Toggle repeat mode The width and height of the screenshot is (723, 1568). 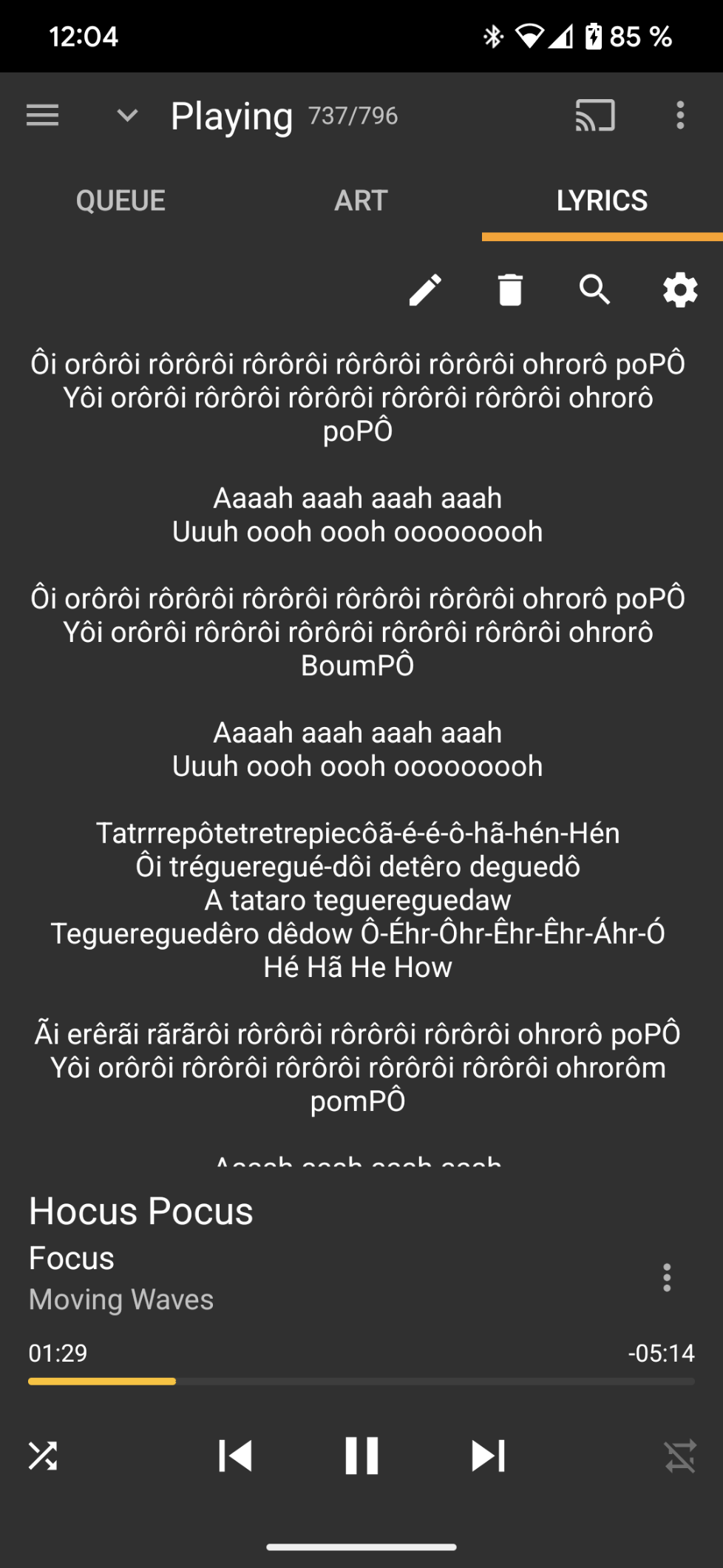coord(680,1456)
